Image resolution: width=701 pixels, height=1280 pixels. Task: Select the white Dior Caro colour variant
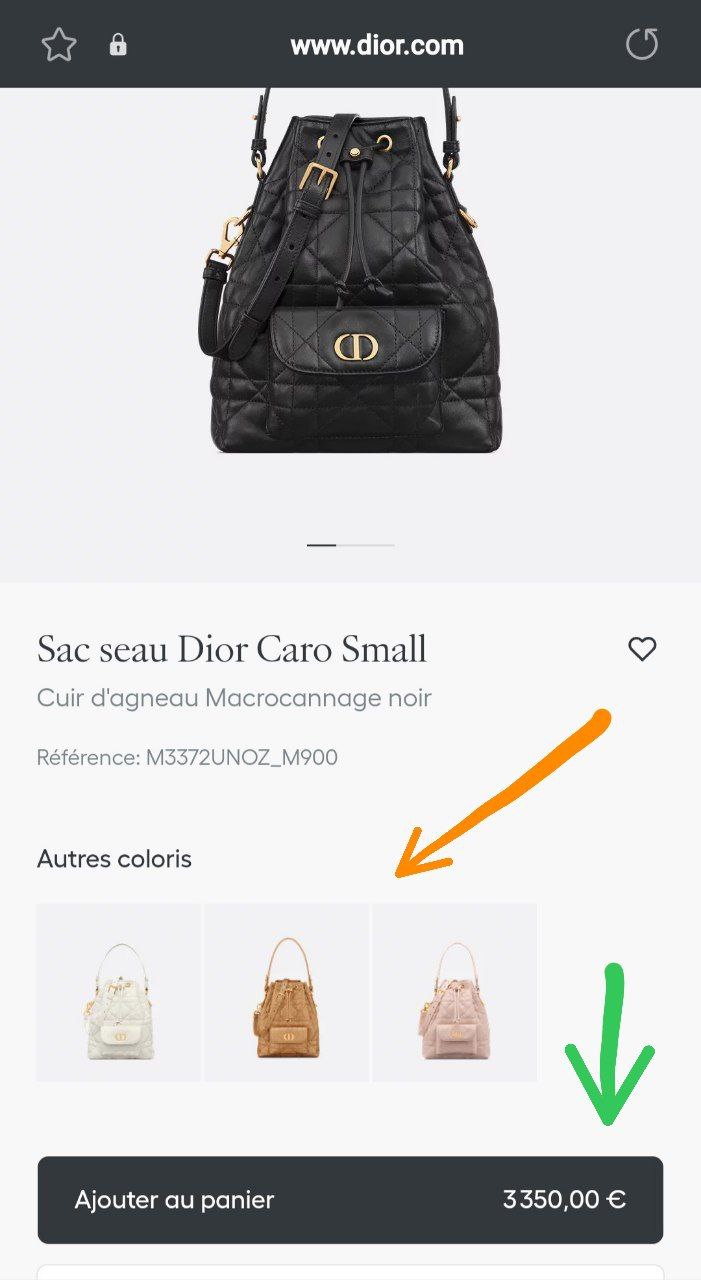pyautogui.click(x=119, y=993)
